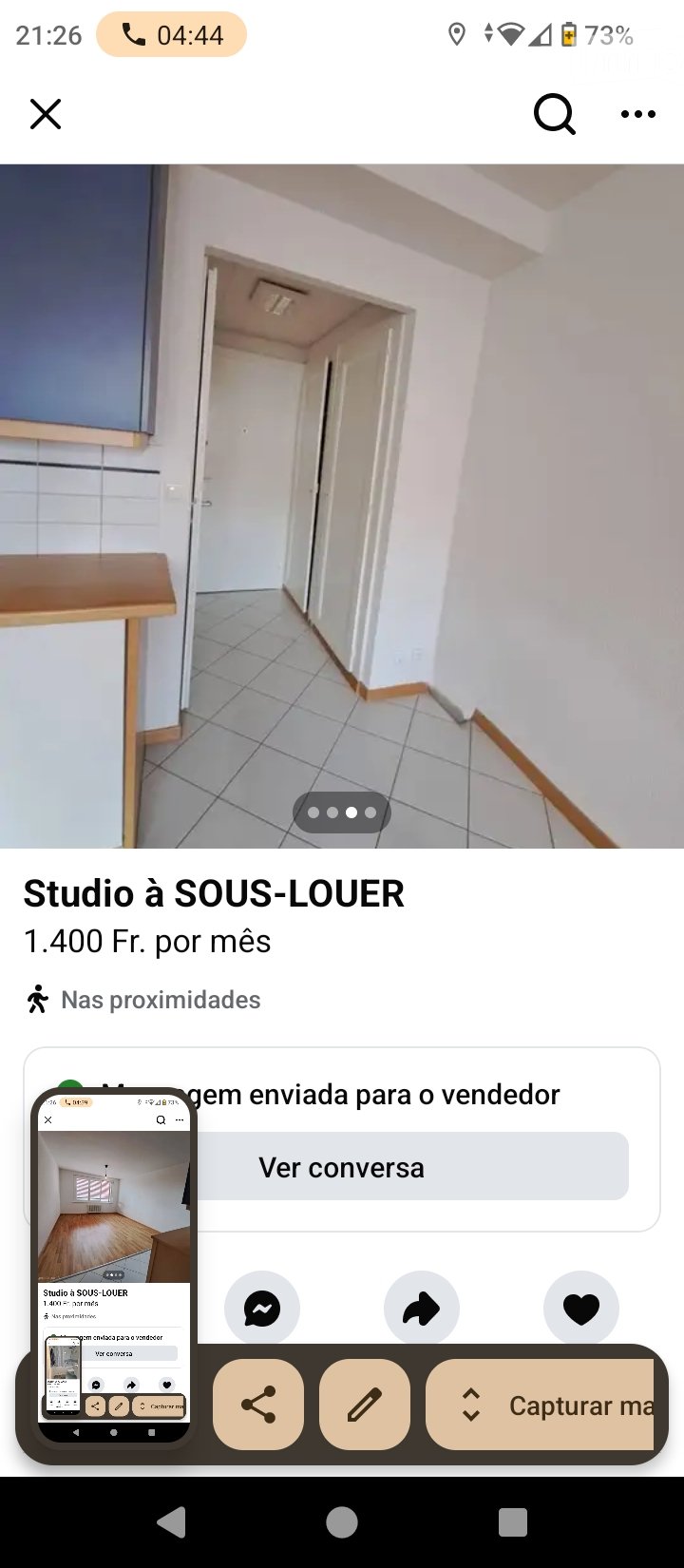Open the three-dot overflow menu

point(637,115)
